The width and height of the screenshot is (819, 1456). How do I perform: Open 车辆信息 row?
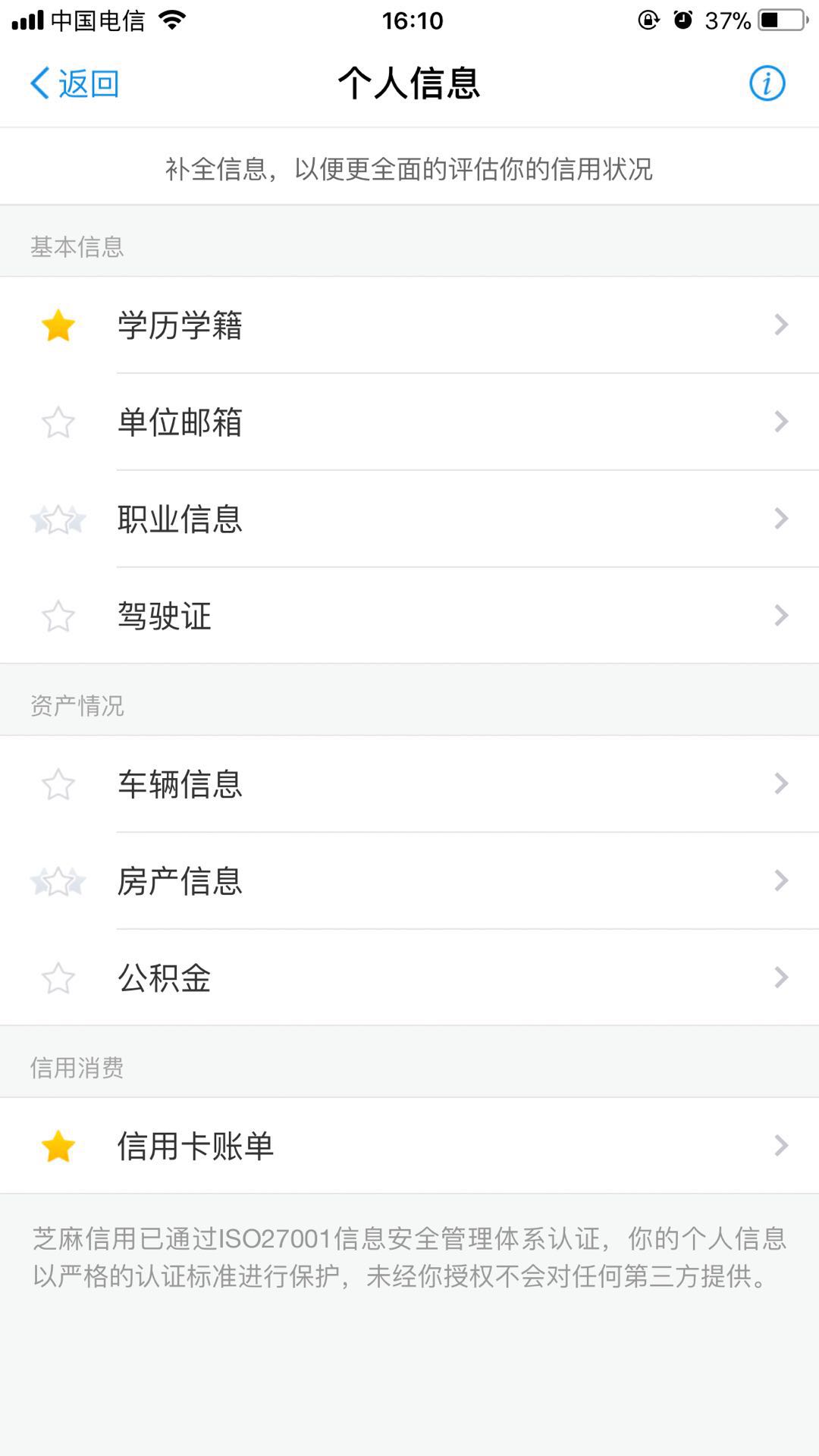pyautogui.click(x=409, y=784)
